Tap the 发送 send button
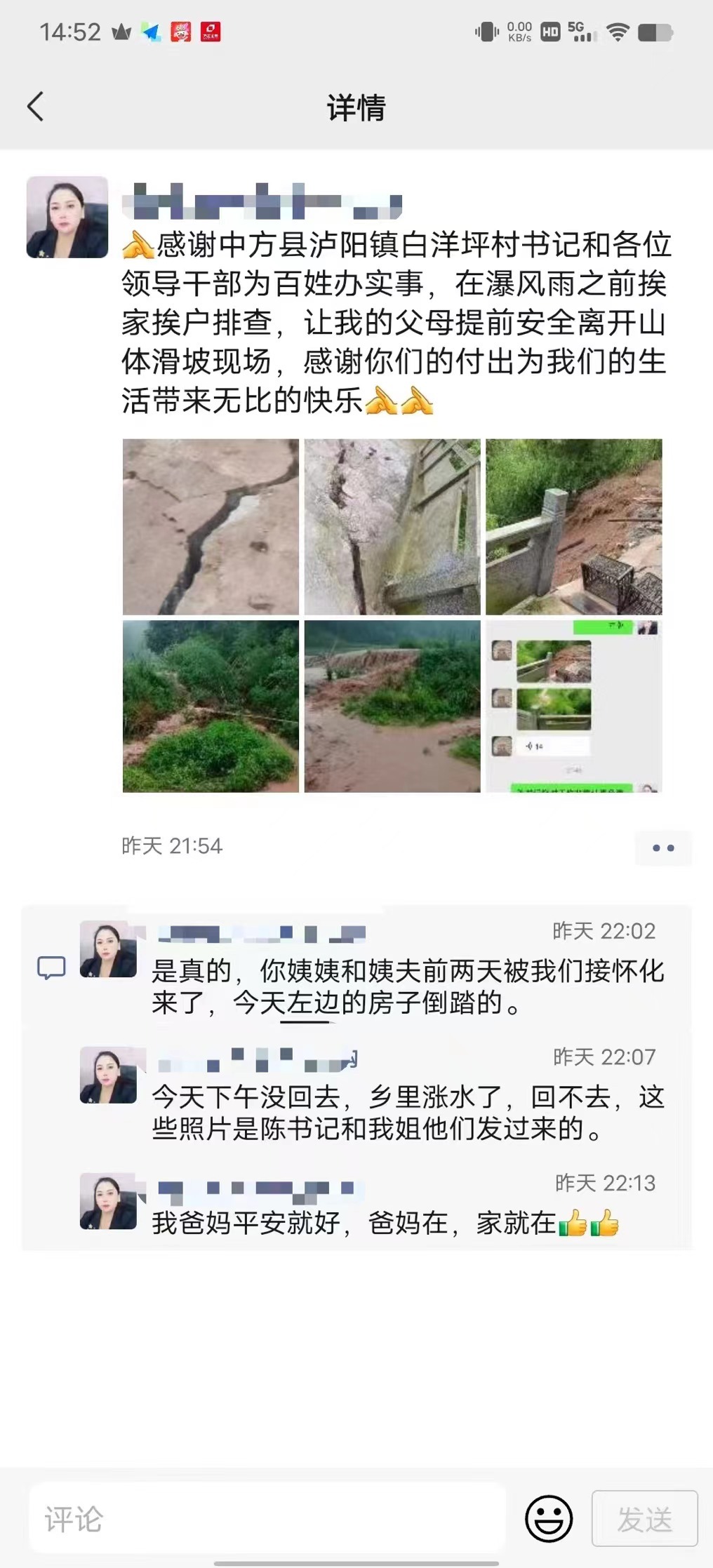 tap(644, 1519)
